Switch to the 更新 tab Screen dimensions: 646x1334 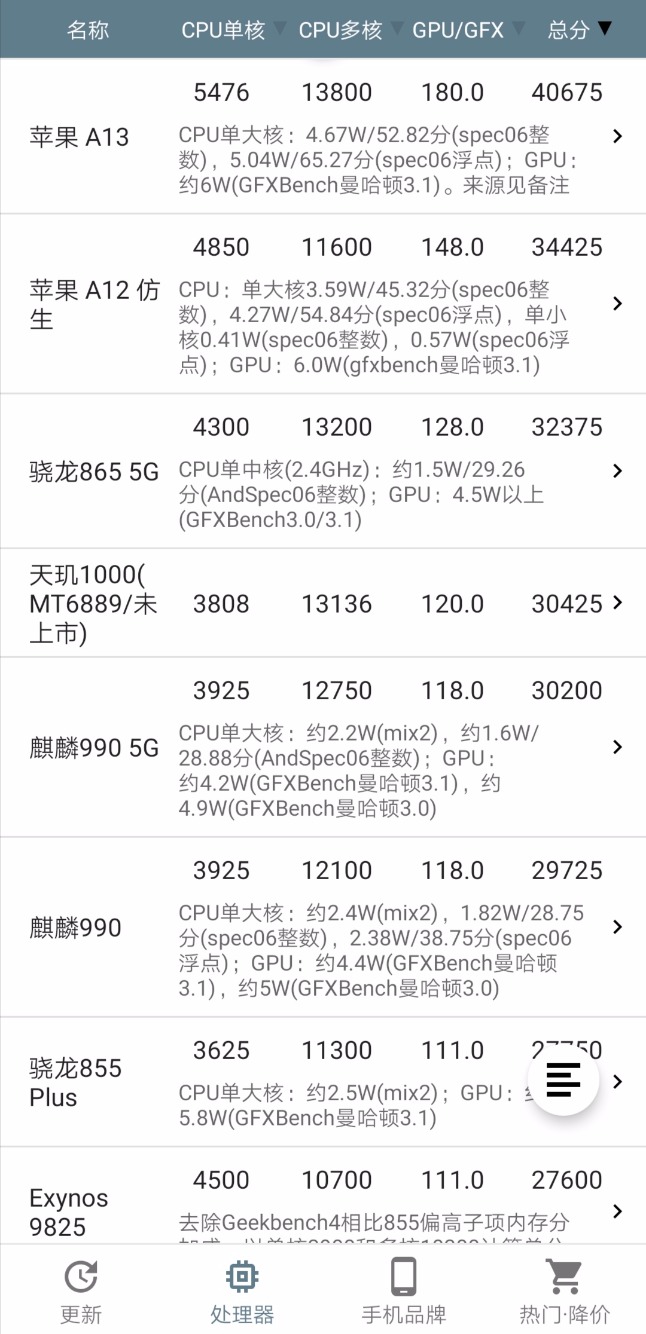tap(81, 1291)
